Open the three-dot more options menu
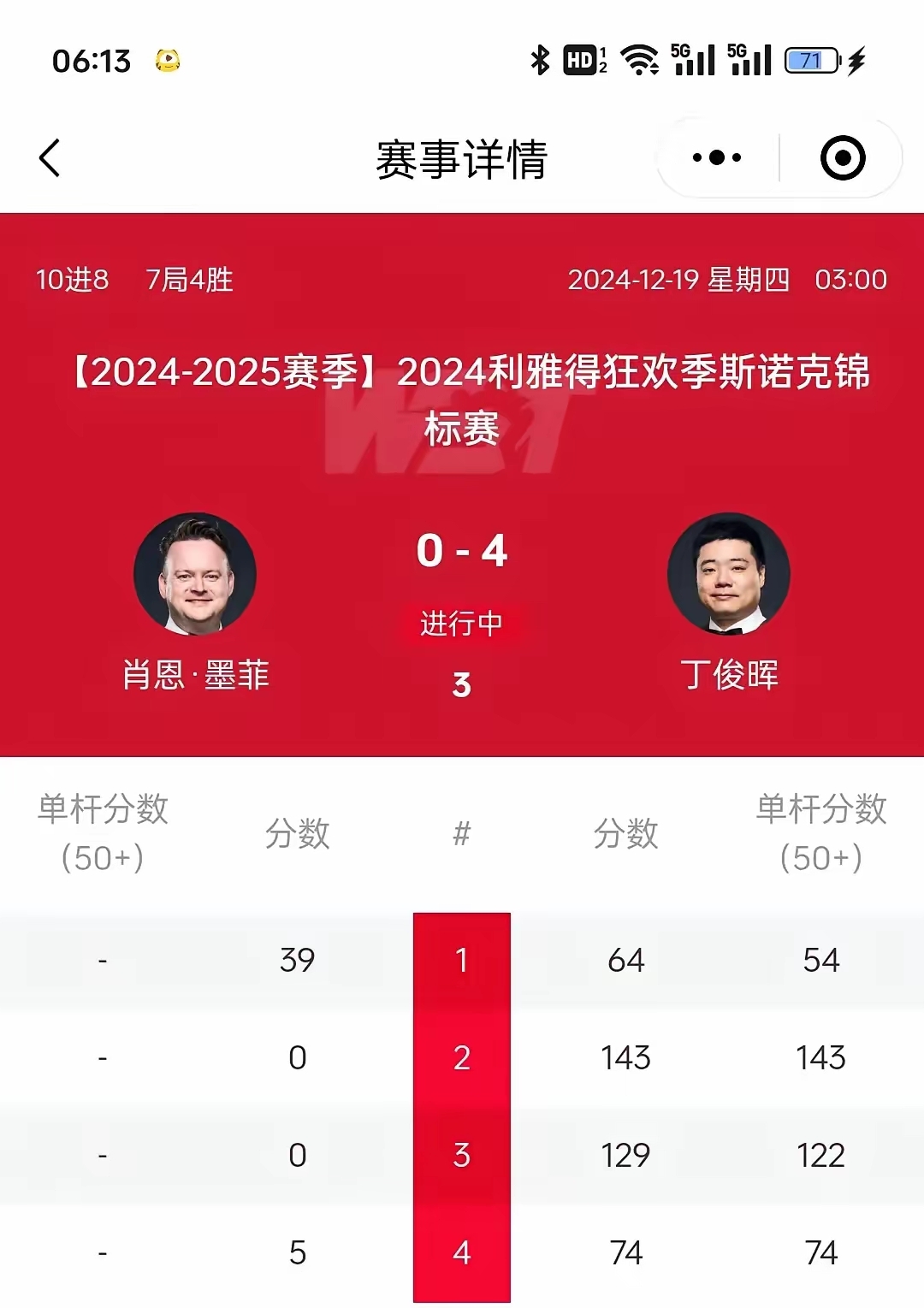 (715, 157)
